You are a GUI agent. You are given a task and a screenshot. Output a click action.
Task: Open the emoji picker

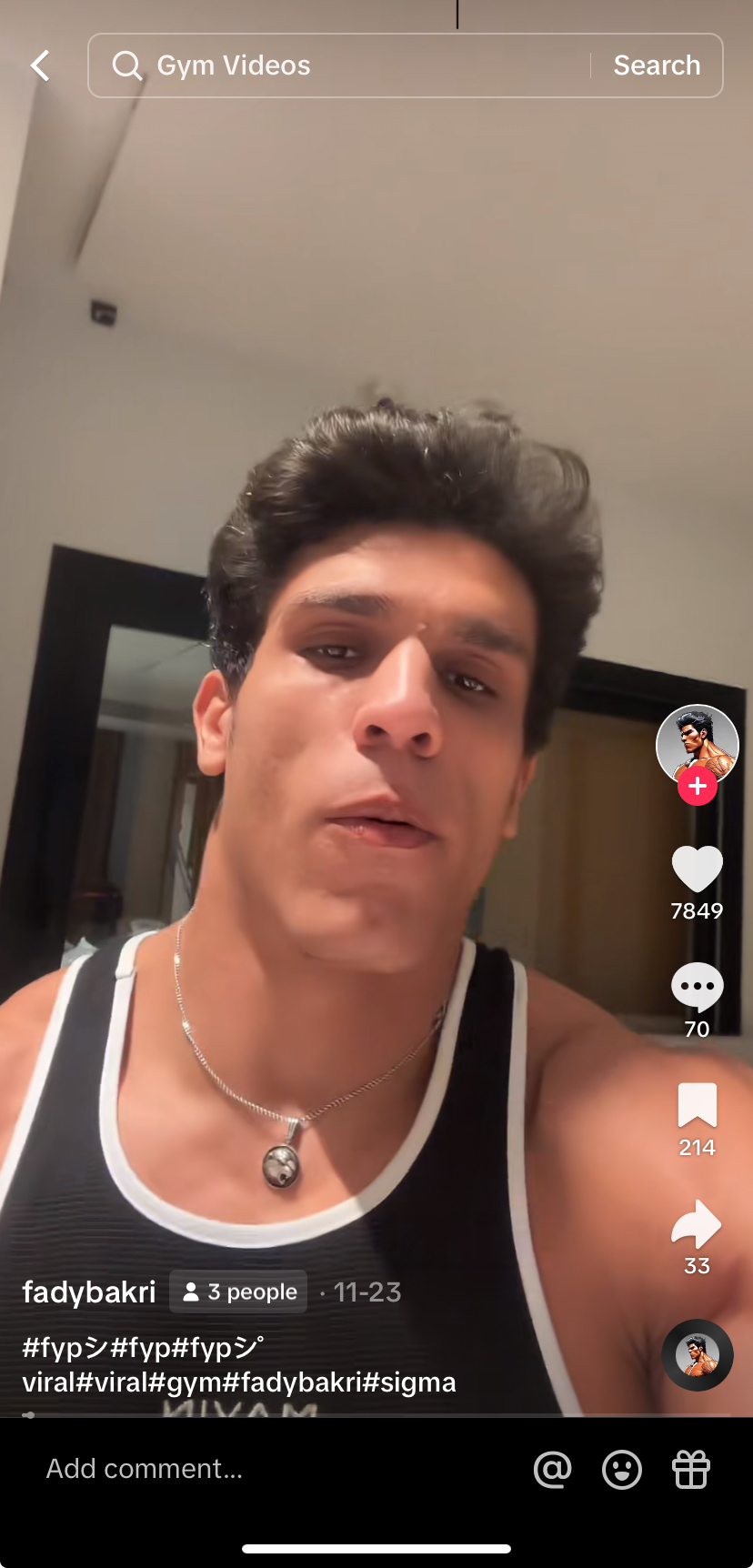pyautogui.click(x=622, y=1469)
